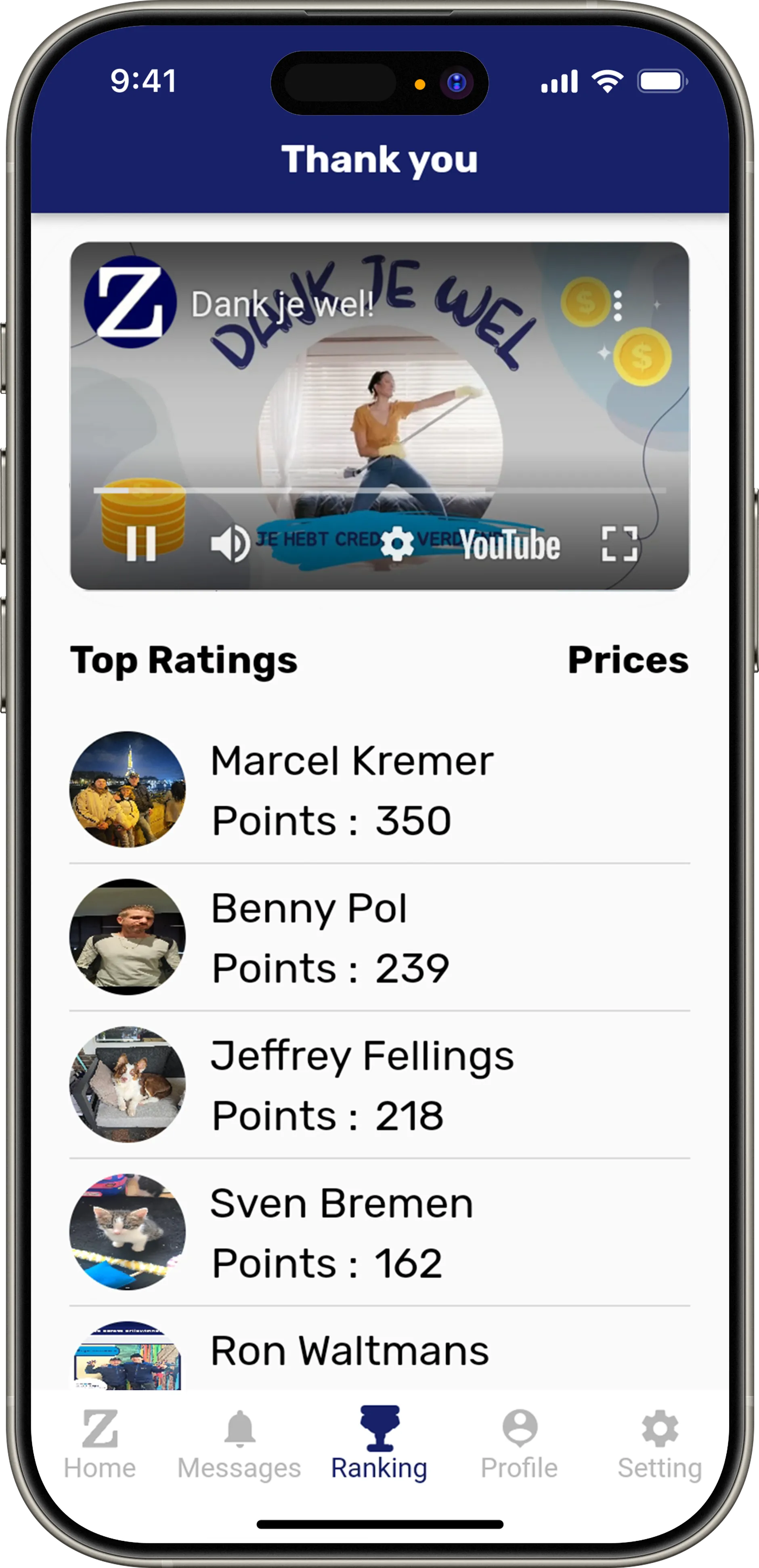Switch to the Messages tab
759x1568 pixels.
point(239,1444)
